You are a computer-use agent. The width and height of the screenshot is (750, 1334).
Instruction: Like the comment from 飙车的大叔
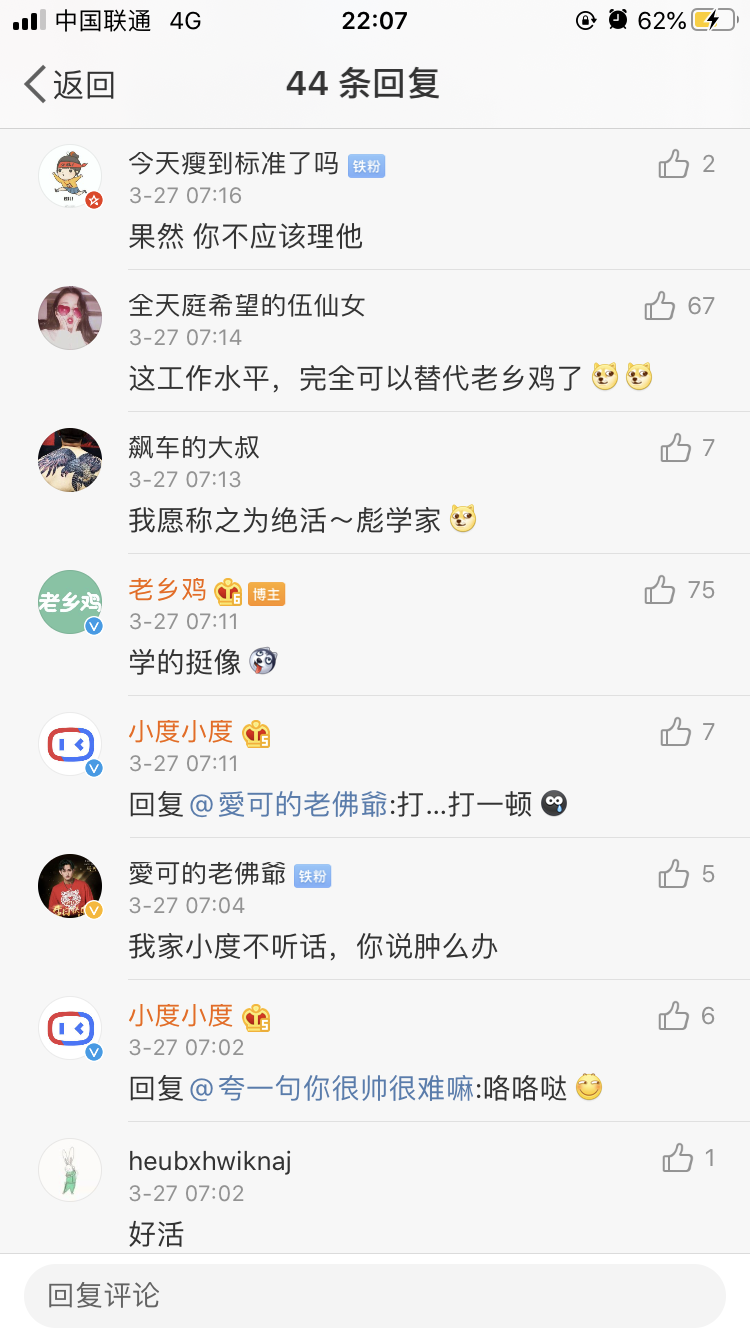[676, 448]
